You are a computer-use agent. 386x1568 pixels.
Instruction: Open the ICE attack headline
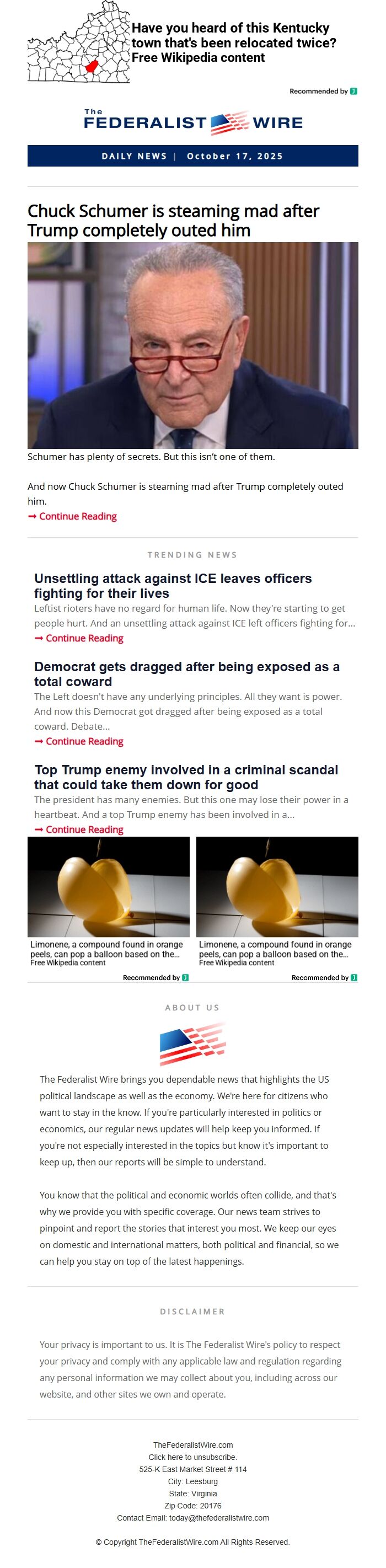[x=172, y=586]
